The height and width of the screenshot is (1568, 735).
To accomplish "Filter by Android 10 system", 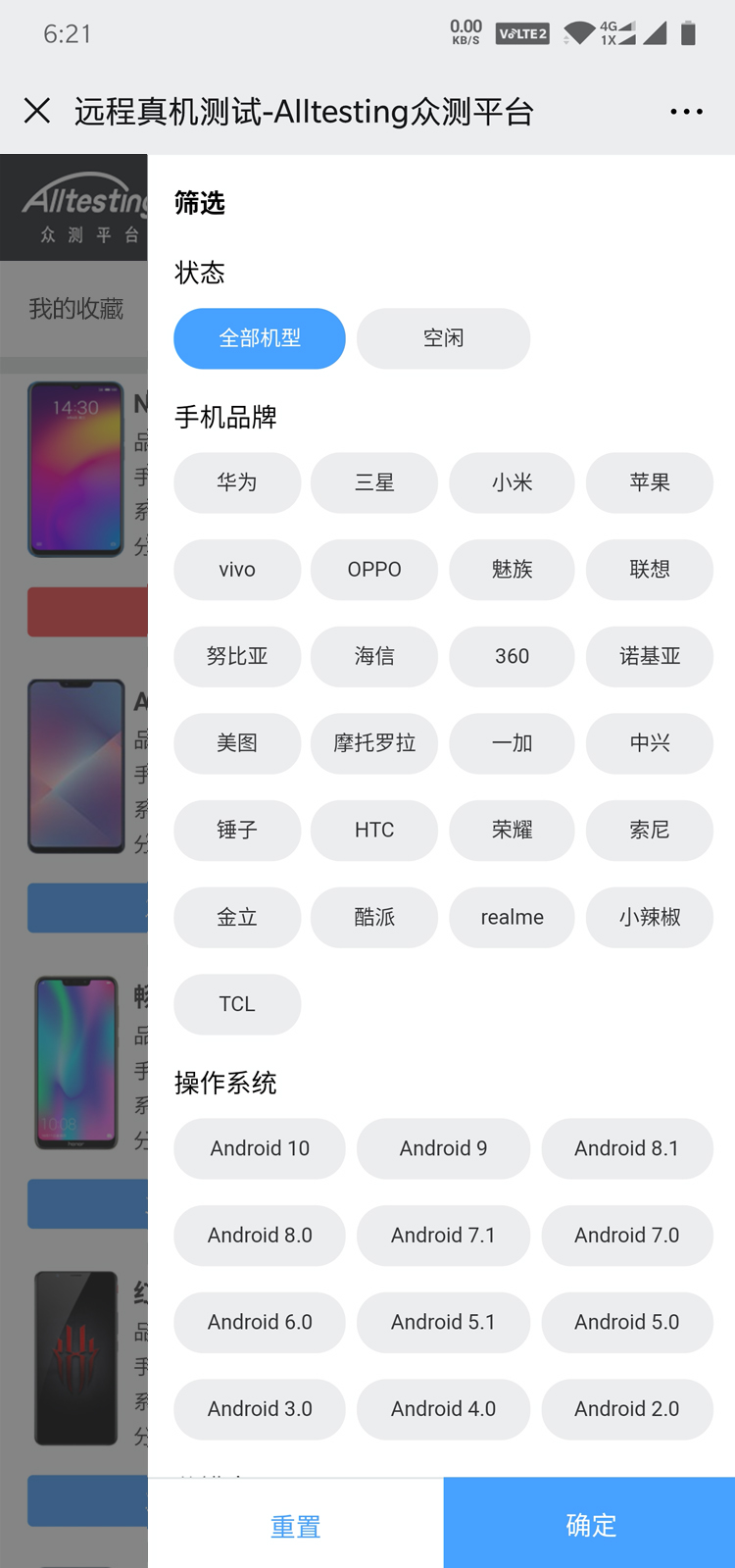I will pos(260,1148).
